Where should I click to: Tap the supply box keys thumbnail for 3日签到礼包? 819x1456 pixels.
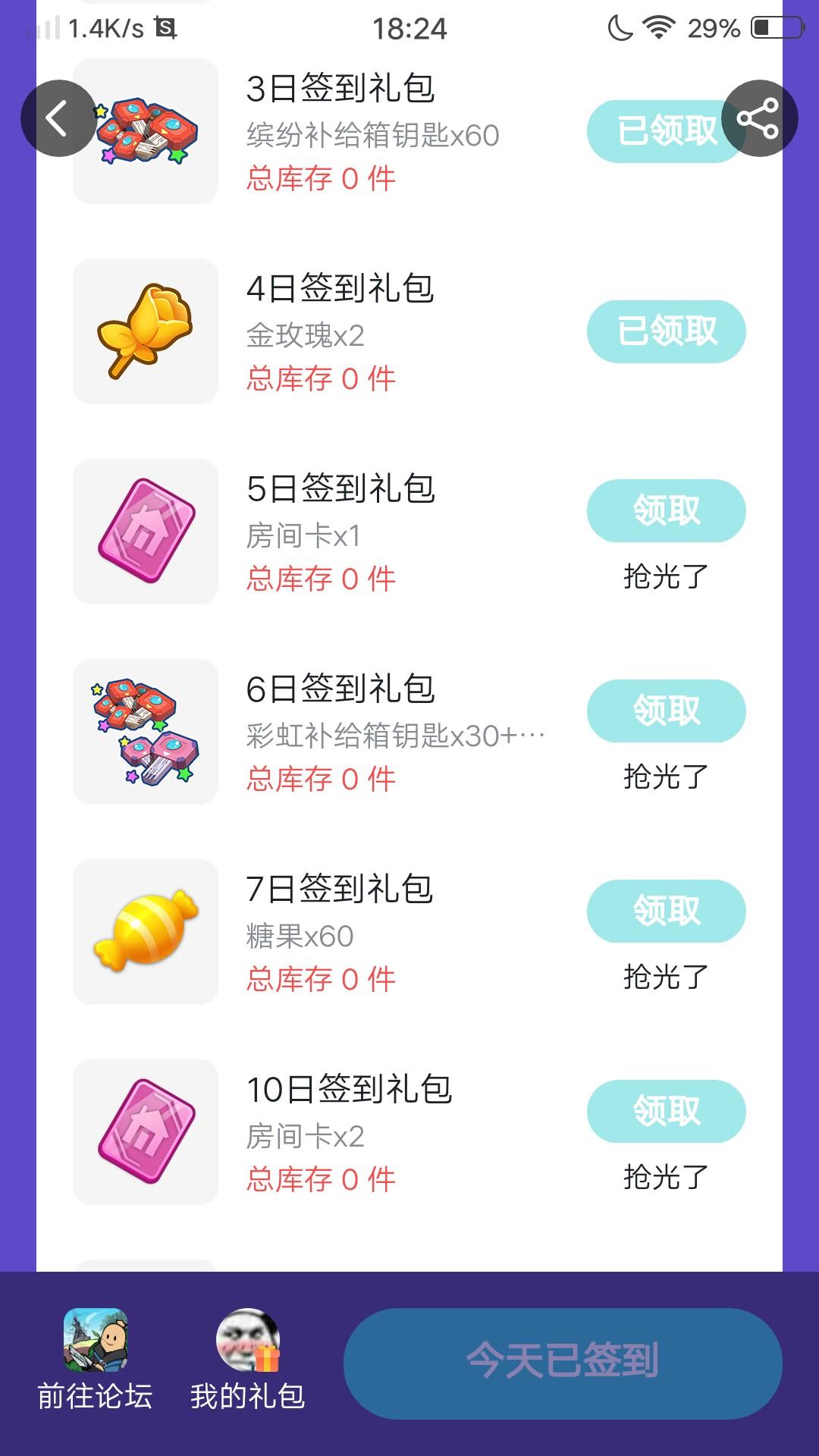coord(146,130)
